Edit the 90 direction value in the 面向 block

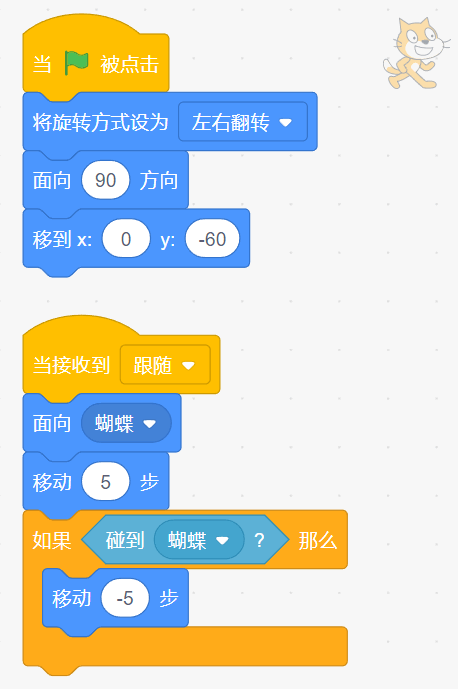(105, 180)
